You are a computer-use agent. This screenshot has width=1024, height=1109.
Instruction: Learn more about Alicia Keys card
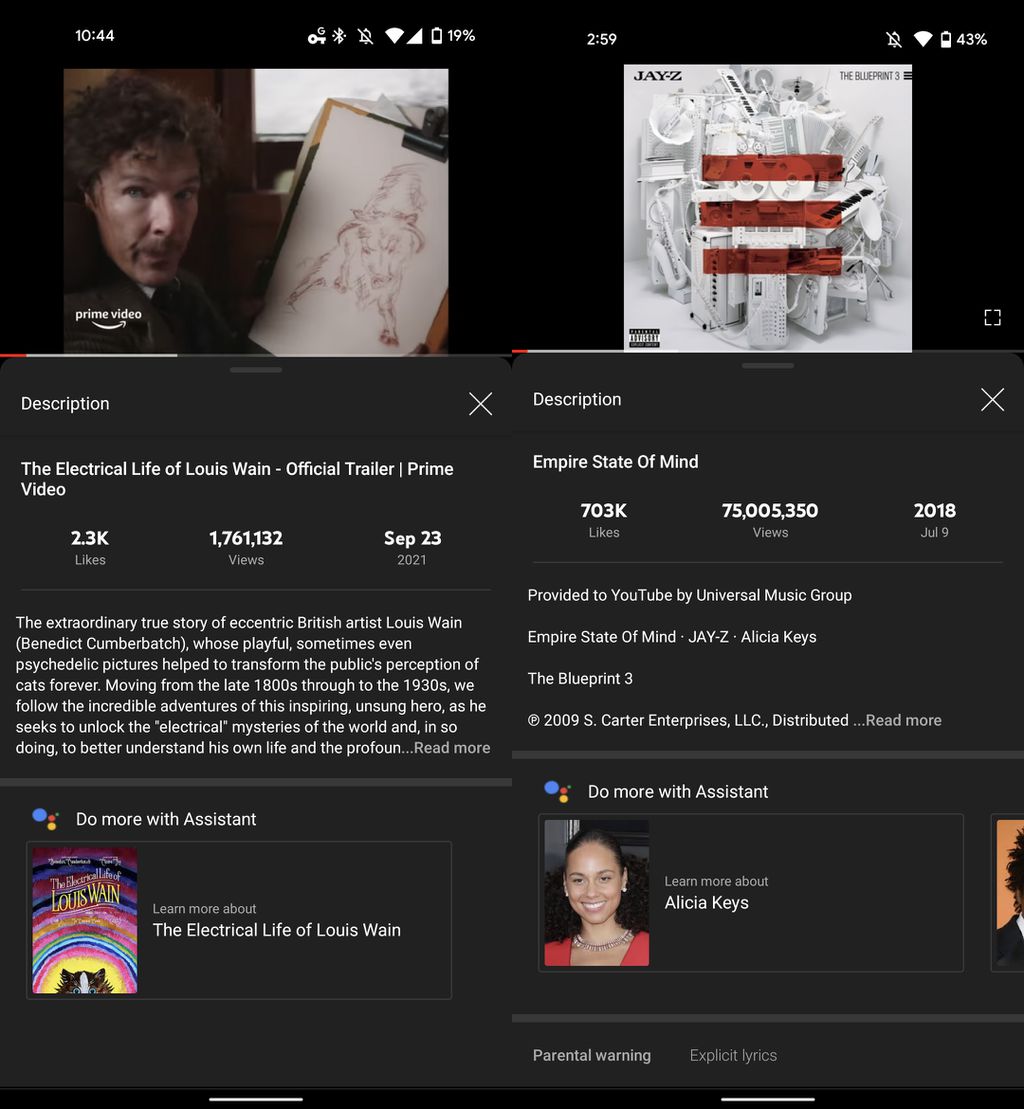coord(750,893)
